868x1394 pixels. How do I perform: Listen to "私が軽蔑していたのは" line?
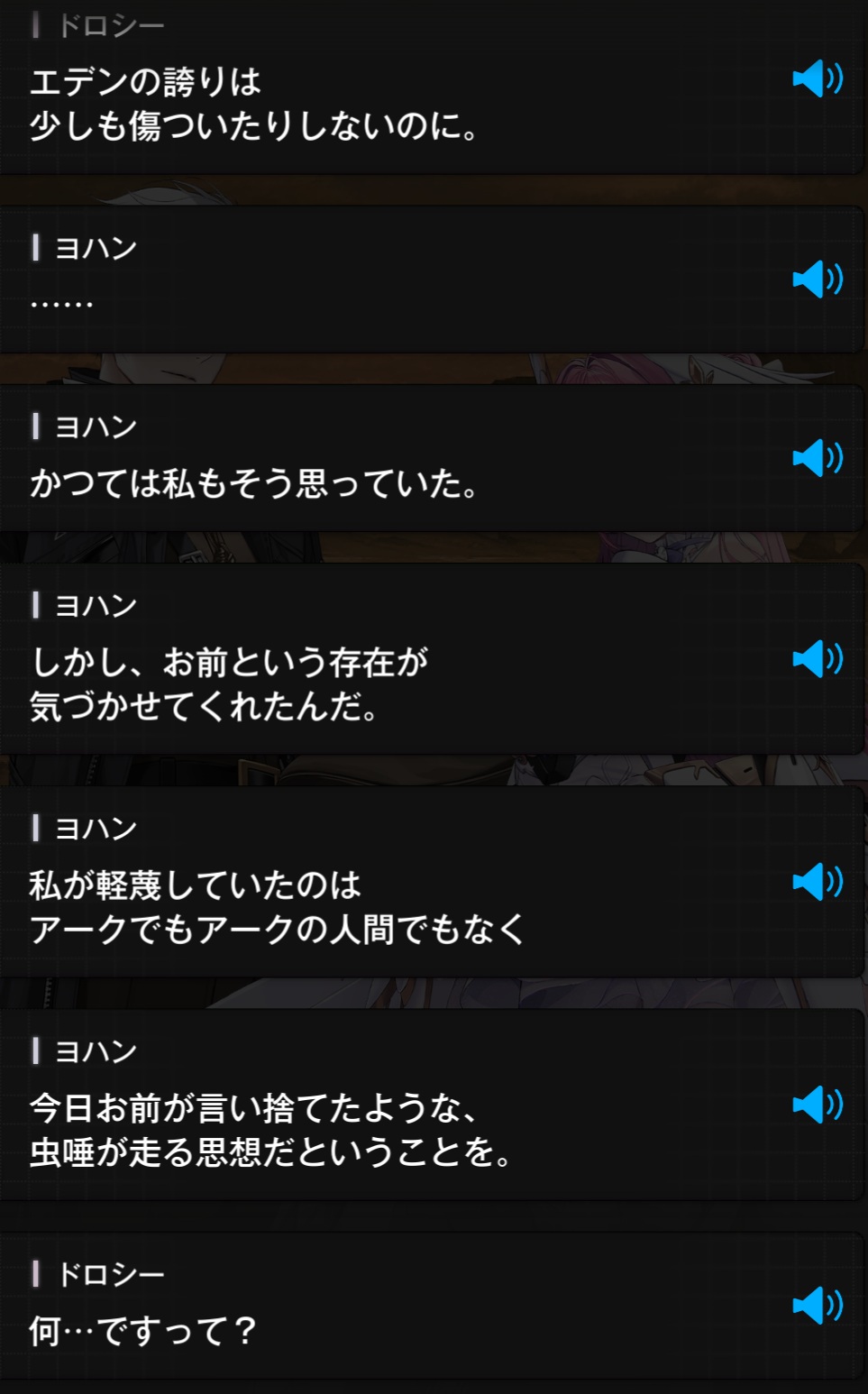point(817,882)
